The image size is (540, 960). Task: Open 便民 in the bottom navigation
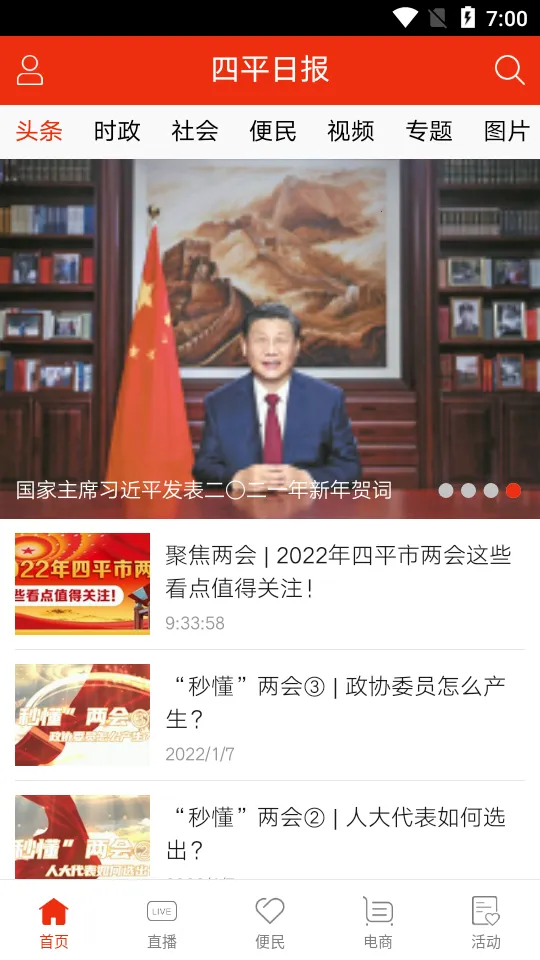pyautogui.click(x=270, y=923)
